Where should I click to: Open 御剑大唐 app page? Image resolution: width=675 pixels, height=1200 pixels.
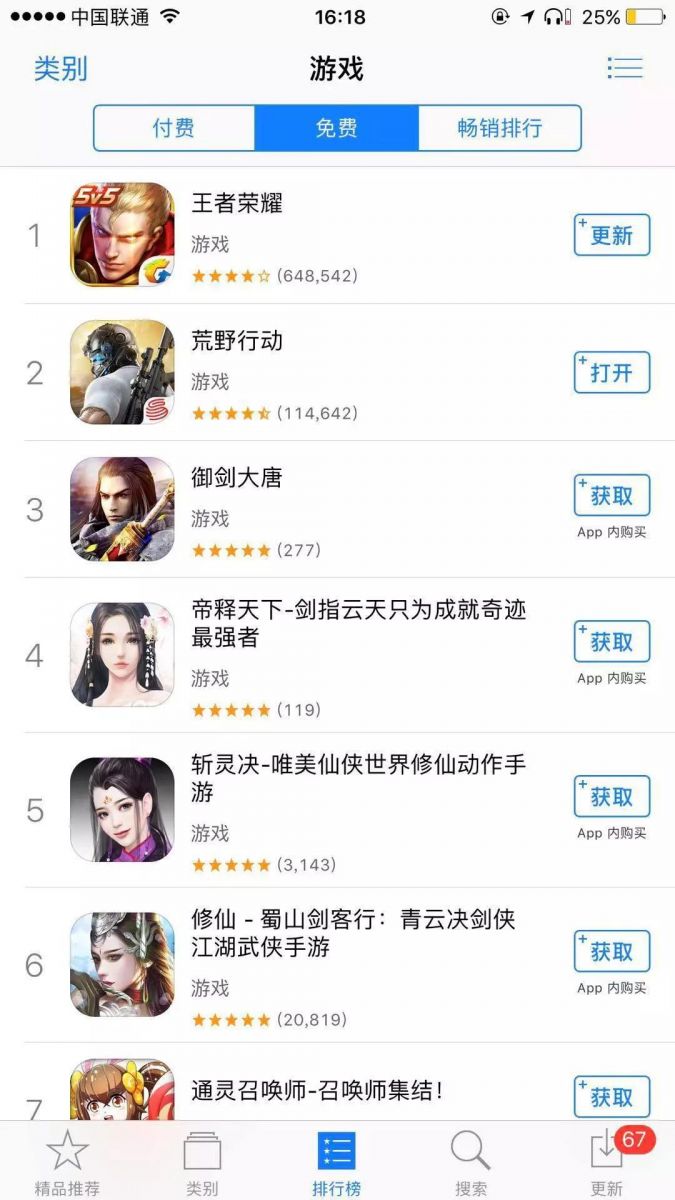tap(237, 478)
